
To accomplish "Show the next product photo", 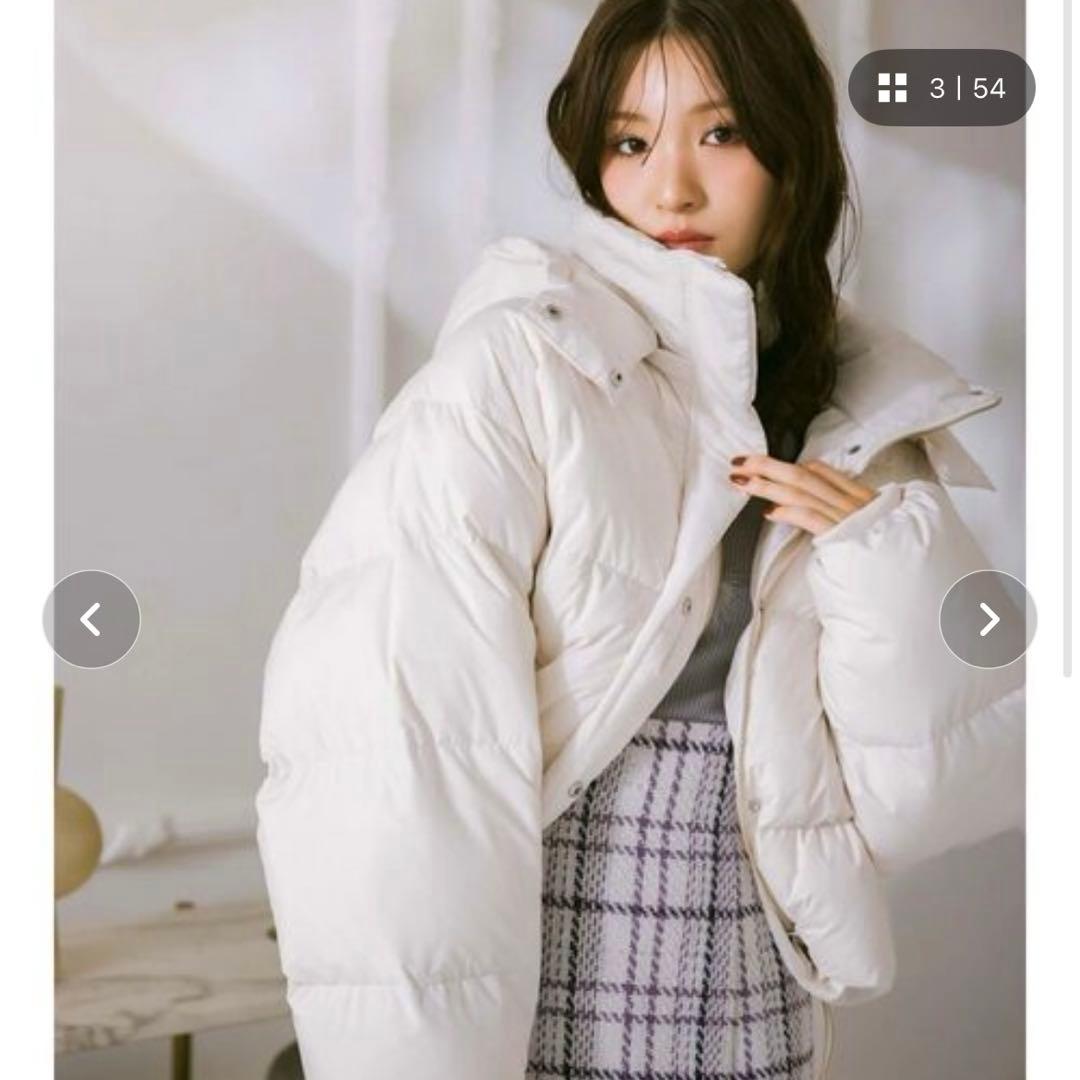I will (x=988, y=620).
